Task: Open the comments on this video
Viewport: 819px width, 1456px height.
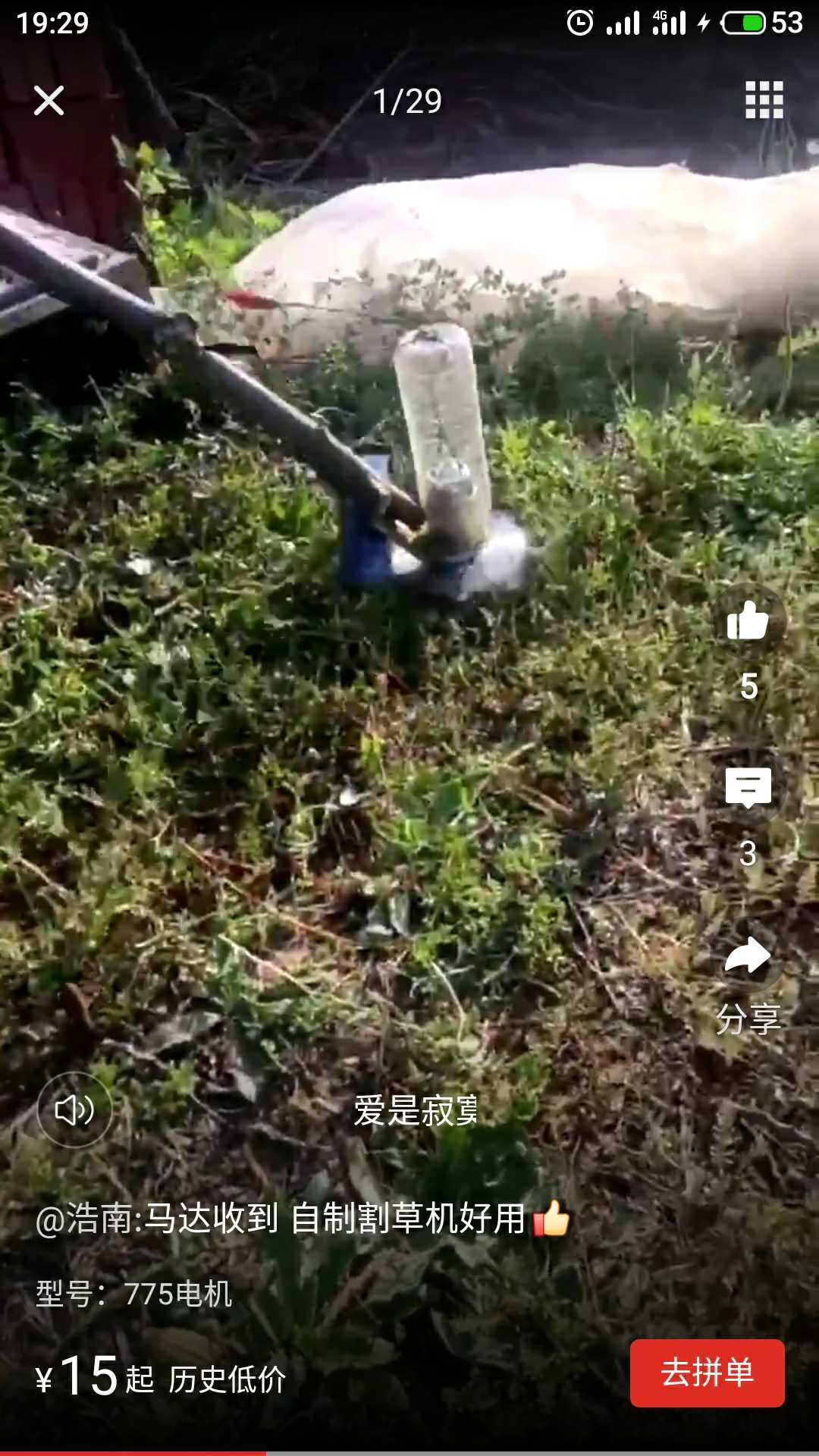Action: point(748,787)
